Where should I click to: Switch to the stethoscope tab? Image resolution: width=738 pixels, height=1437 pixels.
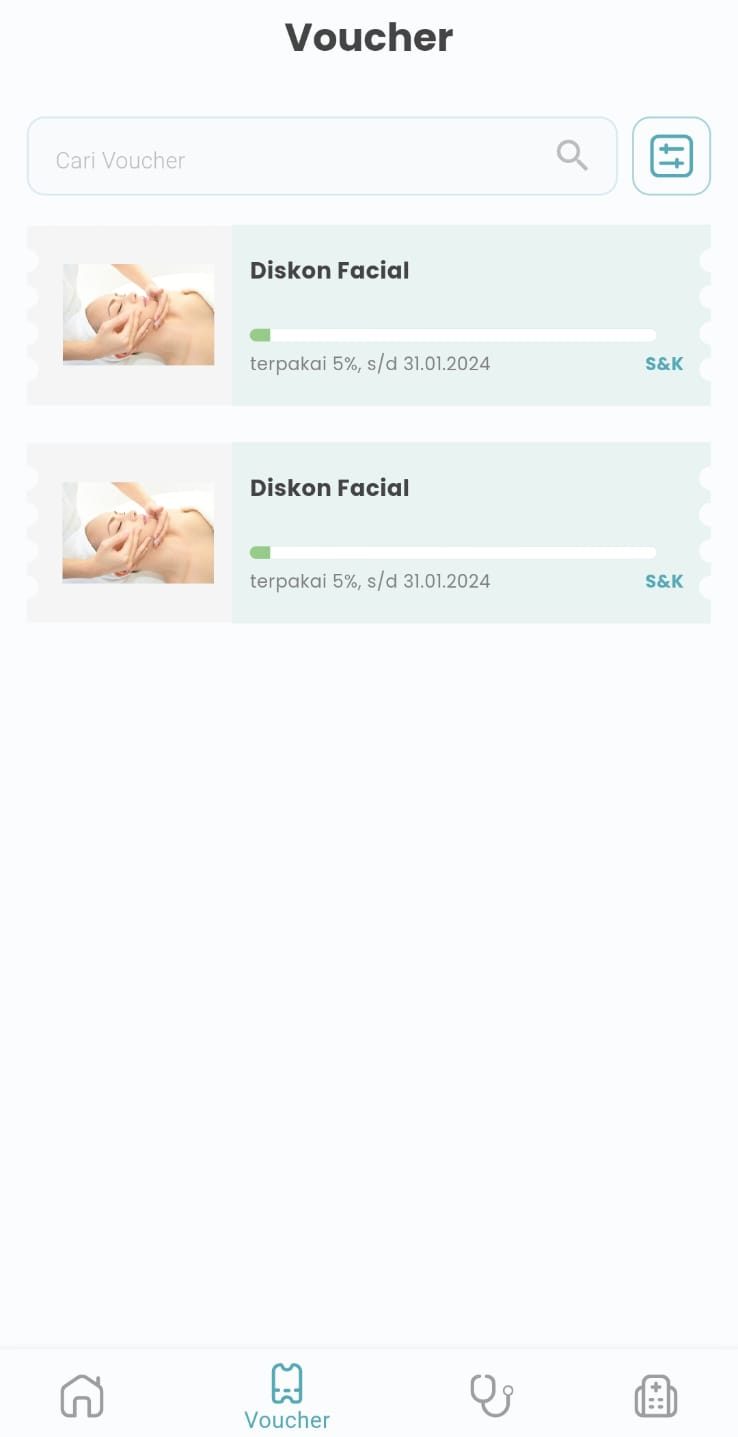[x=491, y=1395]
